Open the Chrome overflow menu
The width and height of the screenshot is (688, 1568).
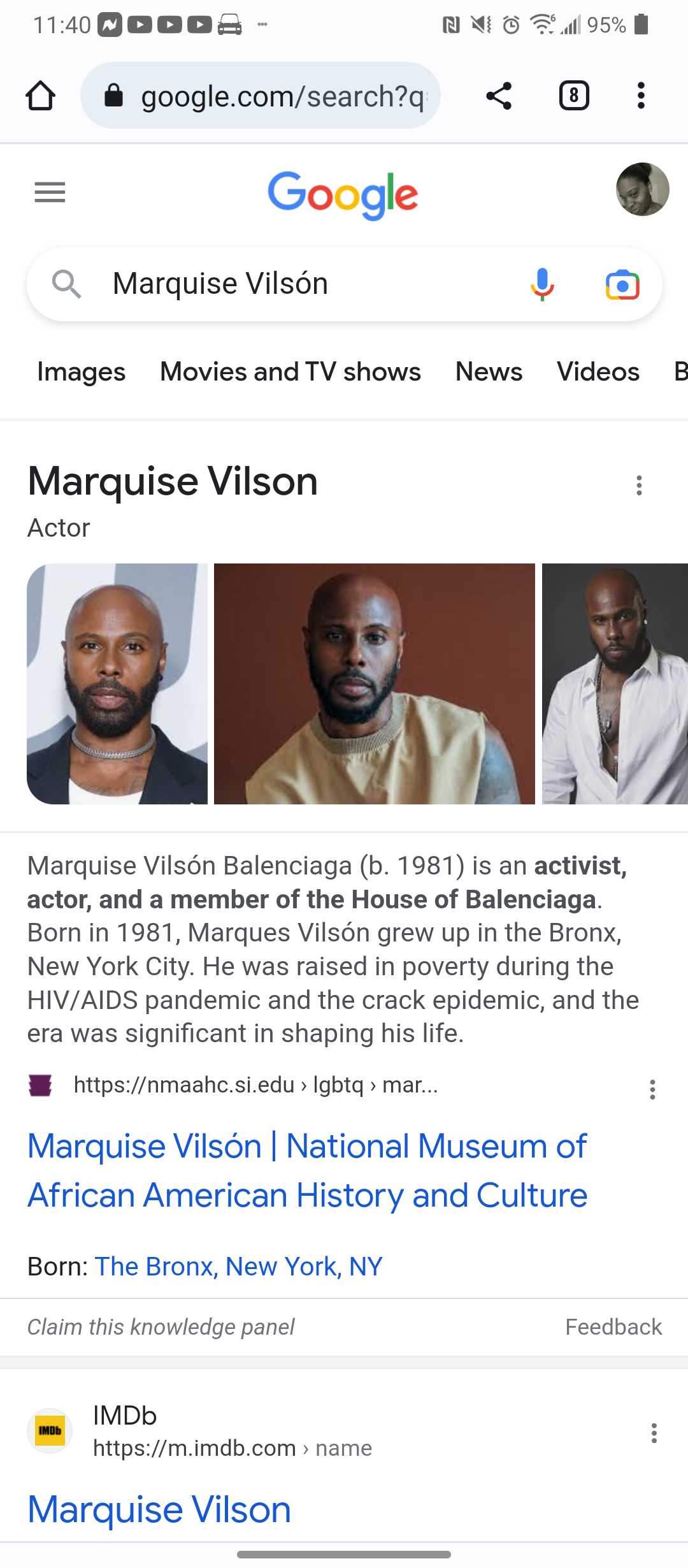[x=641, y=96]
